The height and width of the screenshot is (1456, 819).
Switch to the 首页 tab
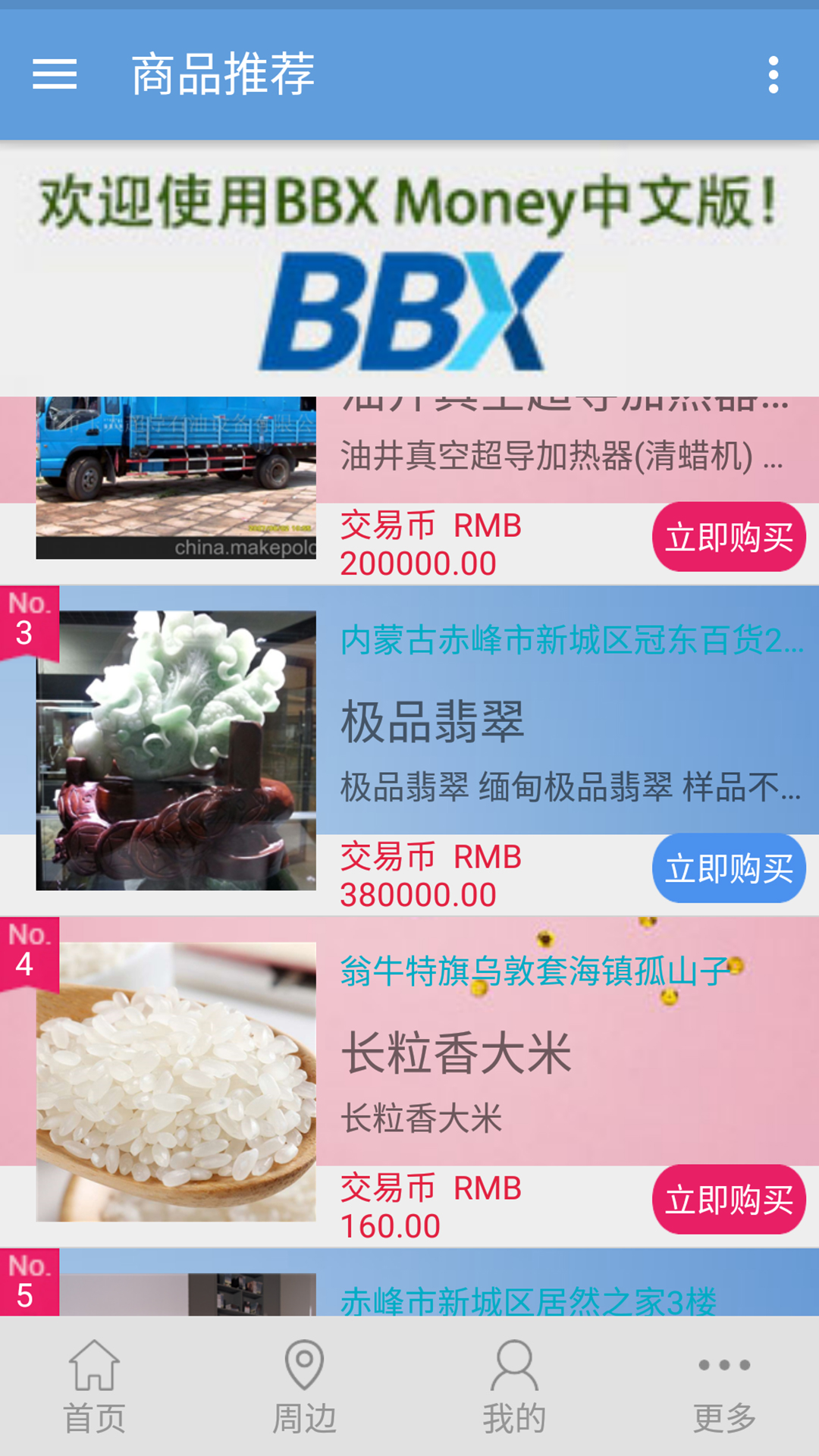click(x=94, y=1386)
